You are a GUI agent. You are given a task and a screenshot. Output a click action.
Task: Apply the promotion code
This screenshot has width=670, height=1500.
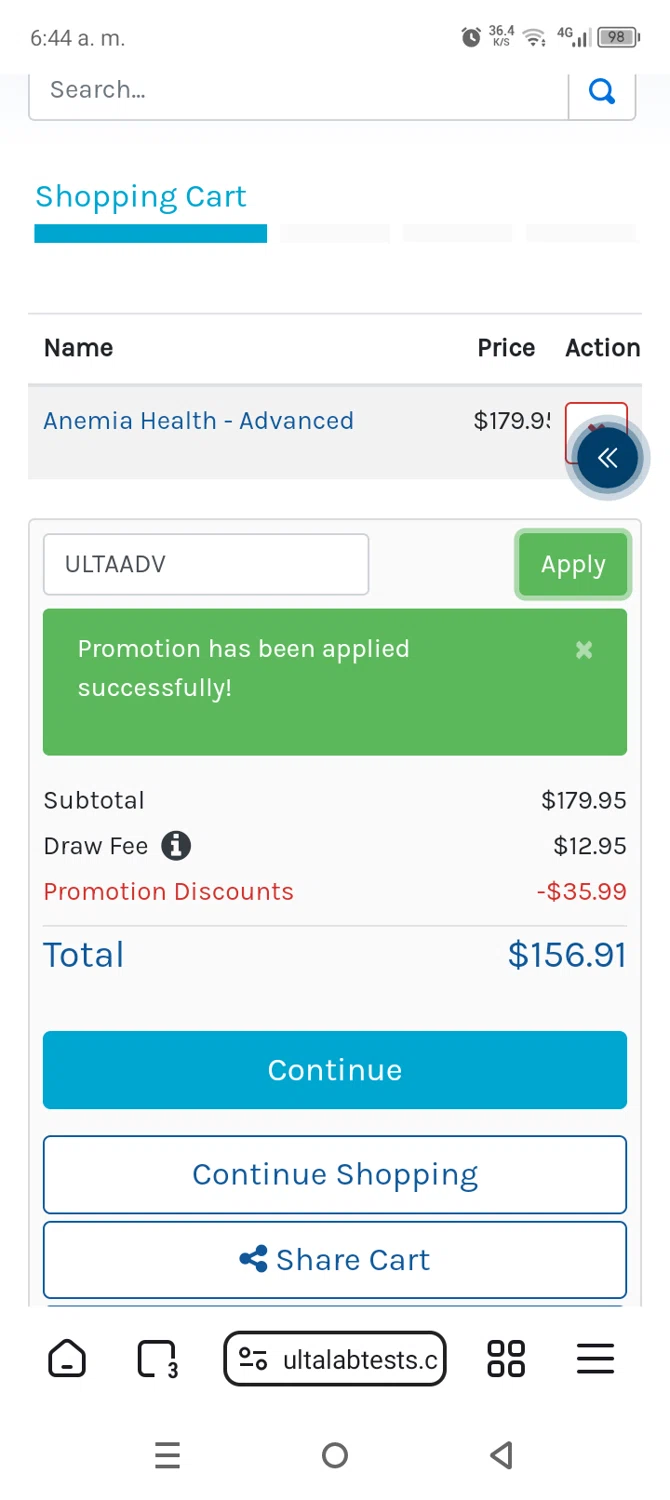click(x=573, y=565)
